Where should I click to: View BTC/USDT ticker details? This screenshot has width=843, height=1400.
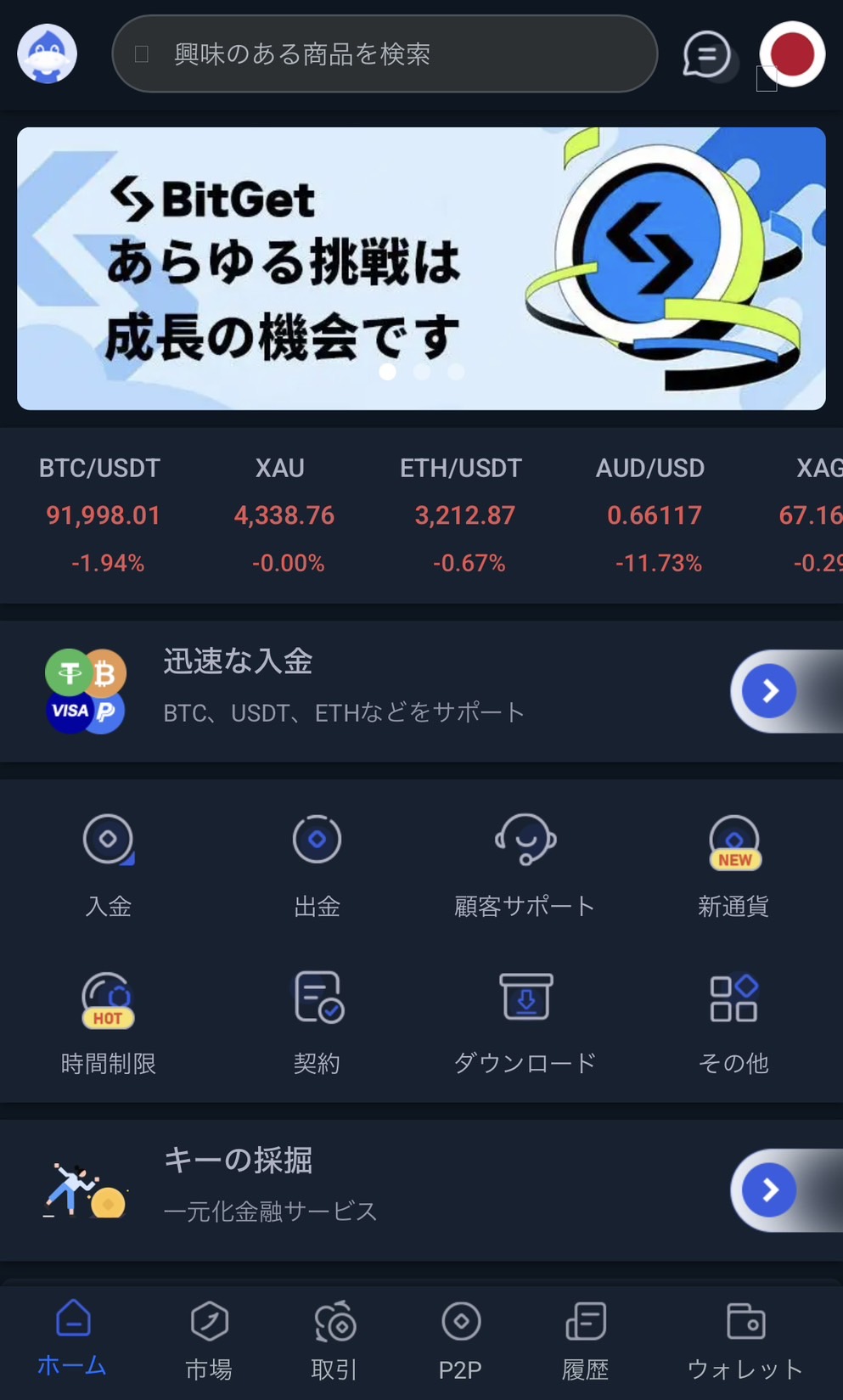102,514
